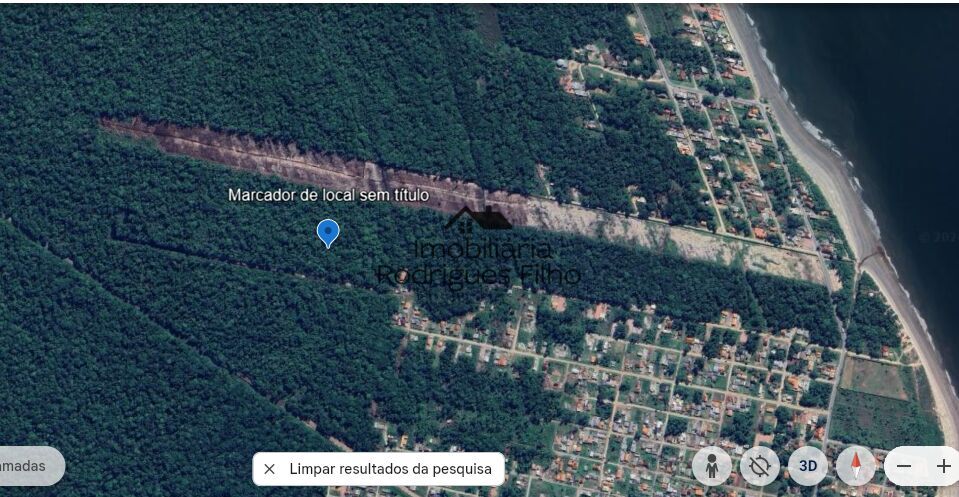The width and height of the screenshot is (959, 497).
Task: Zoom out with the minus button
Action: click(x=904, y=466)
